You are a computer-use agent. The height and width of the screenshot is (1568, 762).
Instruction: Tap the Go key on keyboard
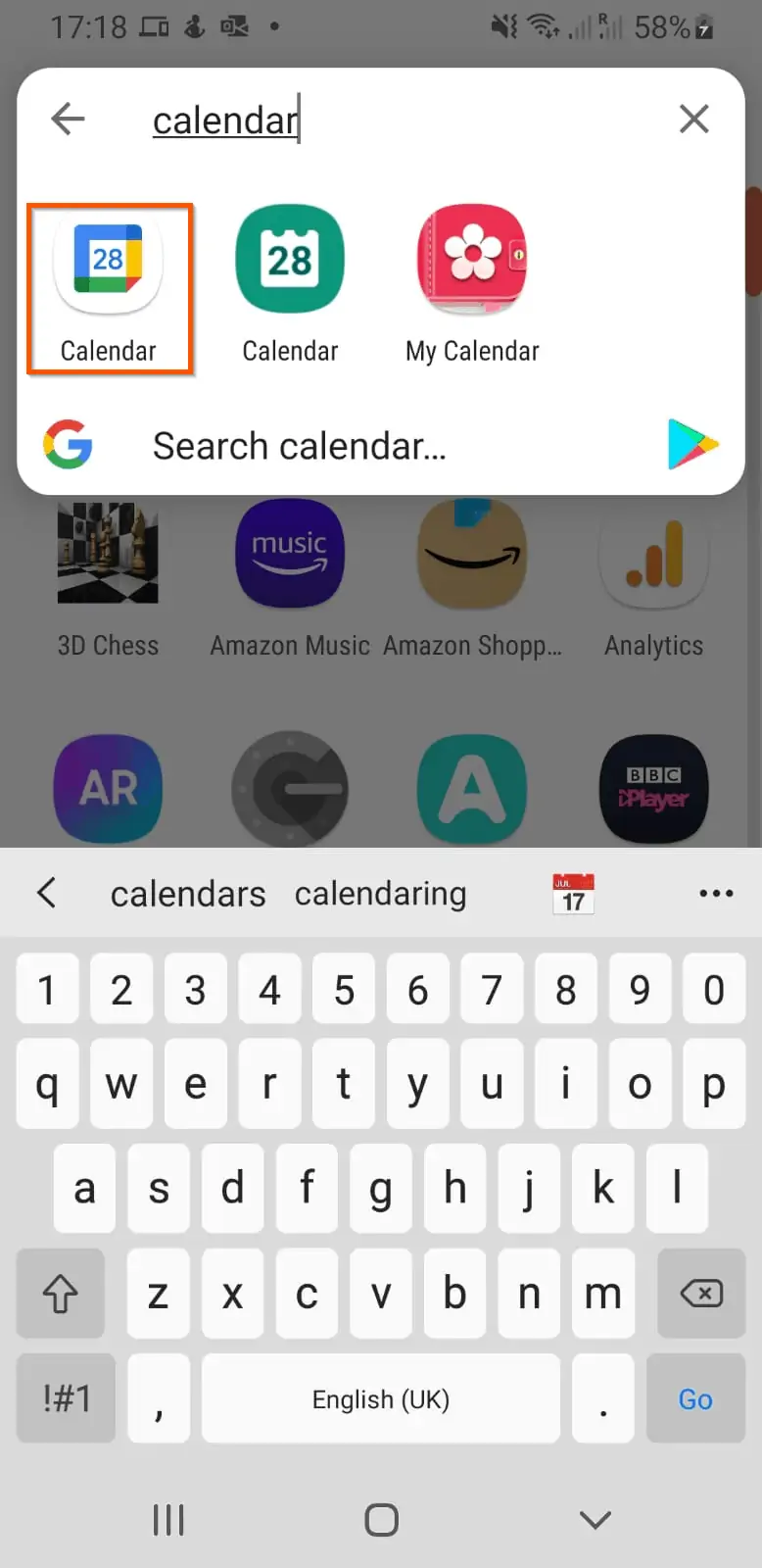click(695, 1398)
